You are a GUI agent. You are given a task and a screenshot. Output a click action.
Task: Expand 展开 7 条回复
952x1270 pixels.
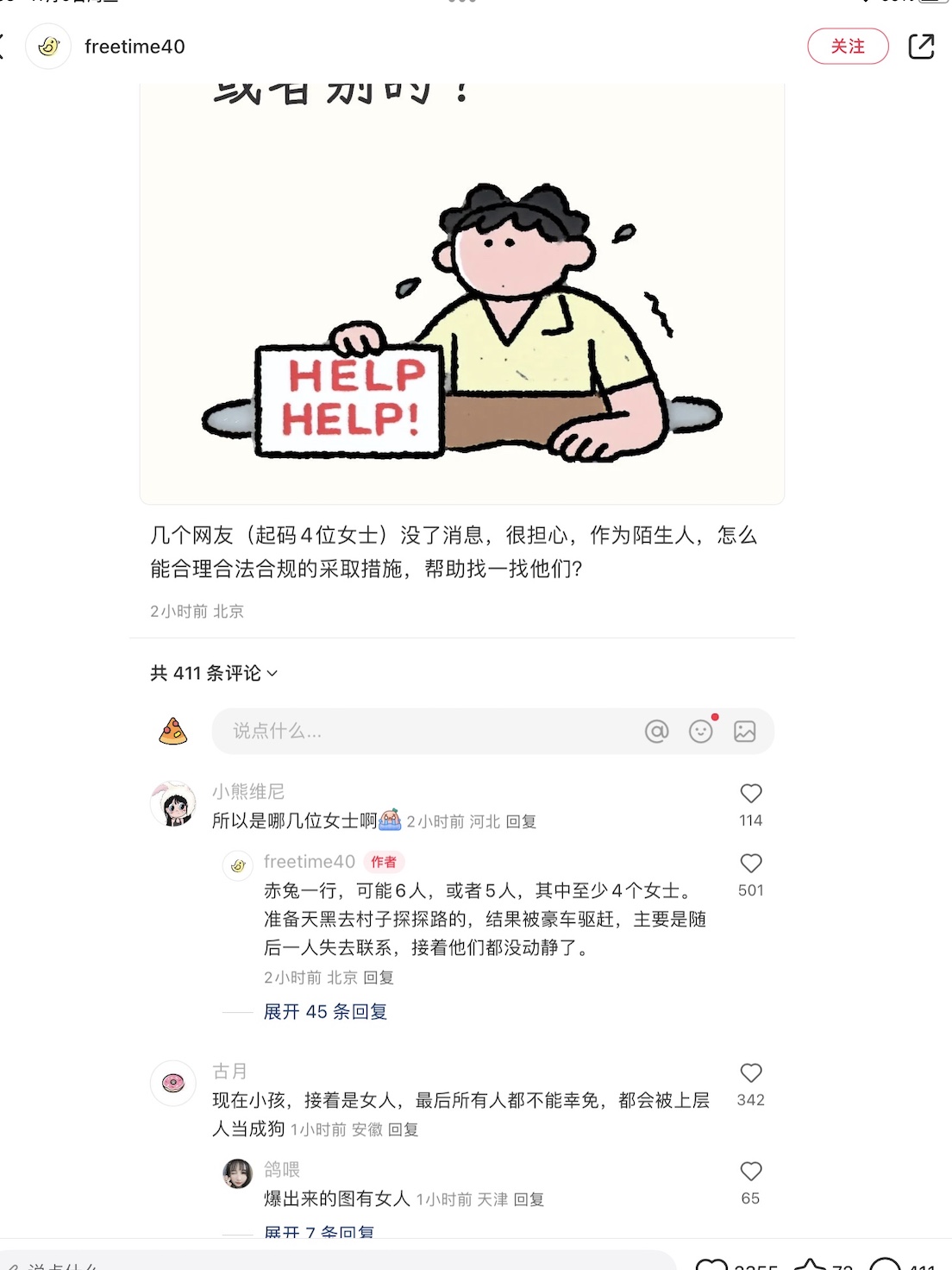(319, 1232)
